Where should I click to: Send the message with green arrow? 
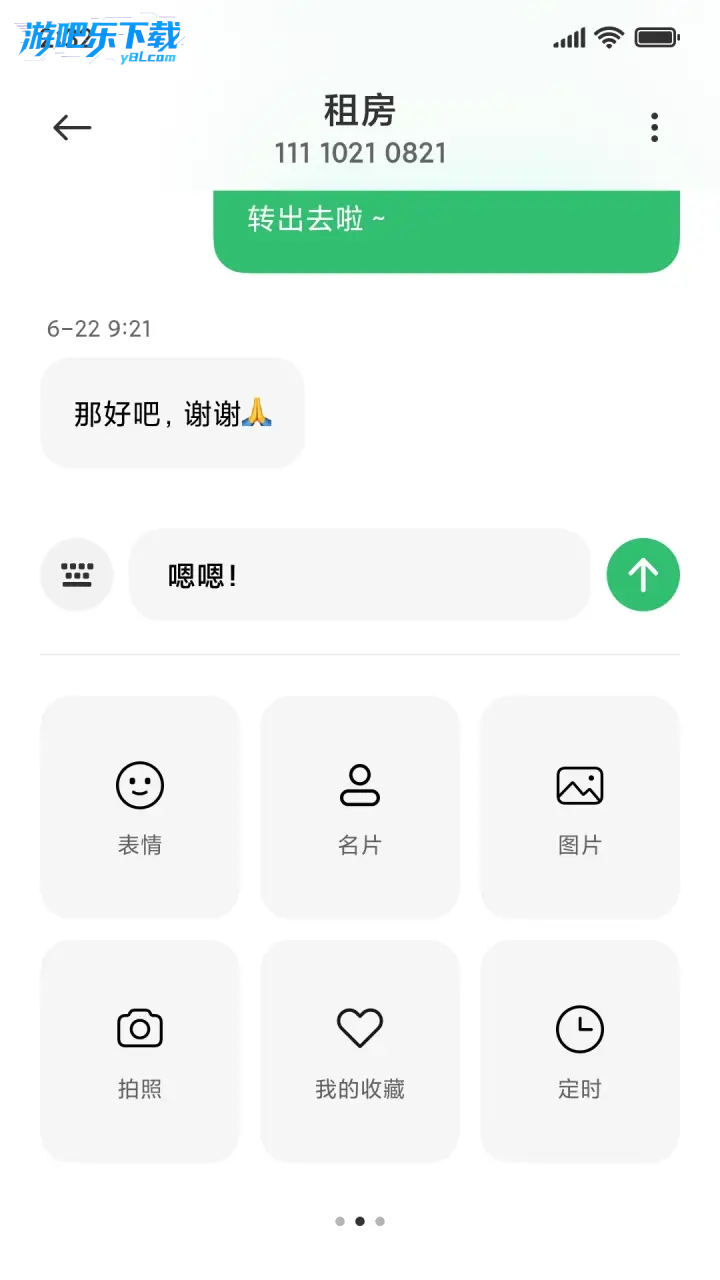pos(643,574)
